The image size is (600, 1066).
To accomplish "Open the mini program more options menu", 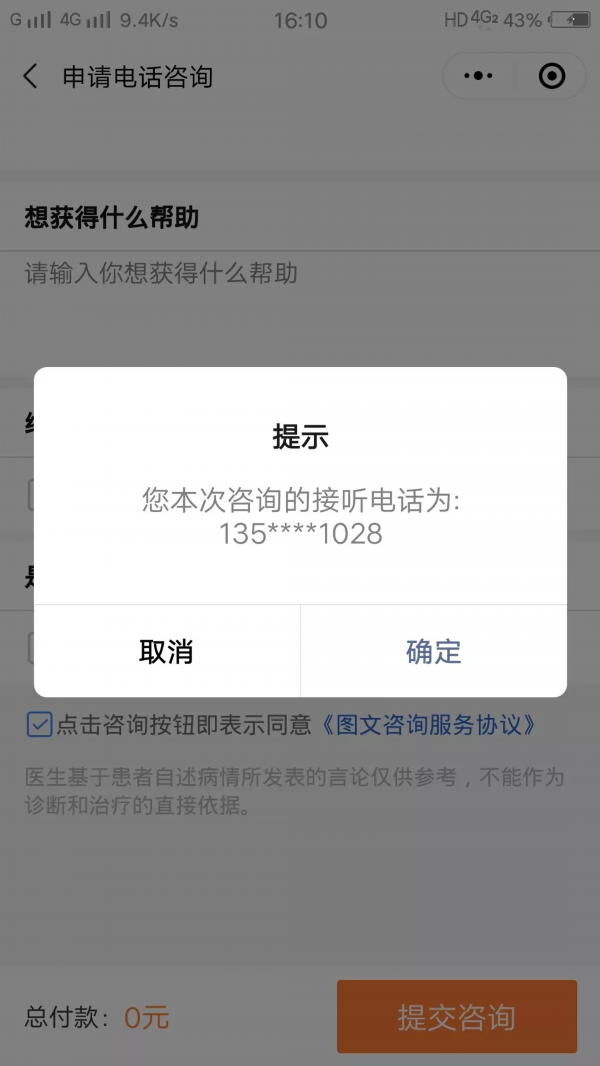I will coord(479,76).
